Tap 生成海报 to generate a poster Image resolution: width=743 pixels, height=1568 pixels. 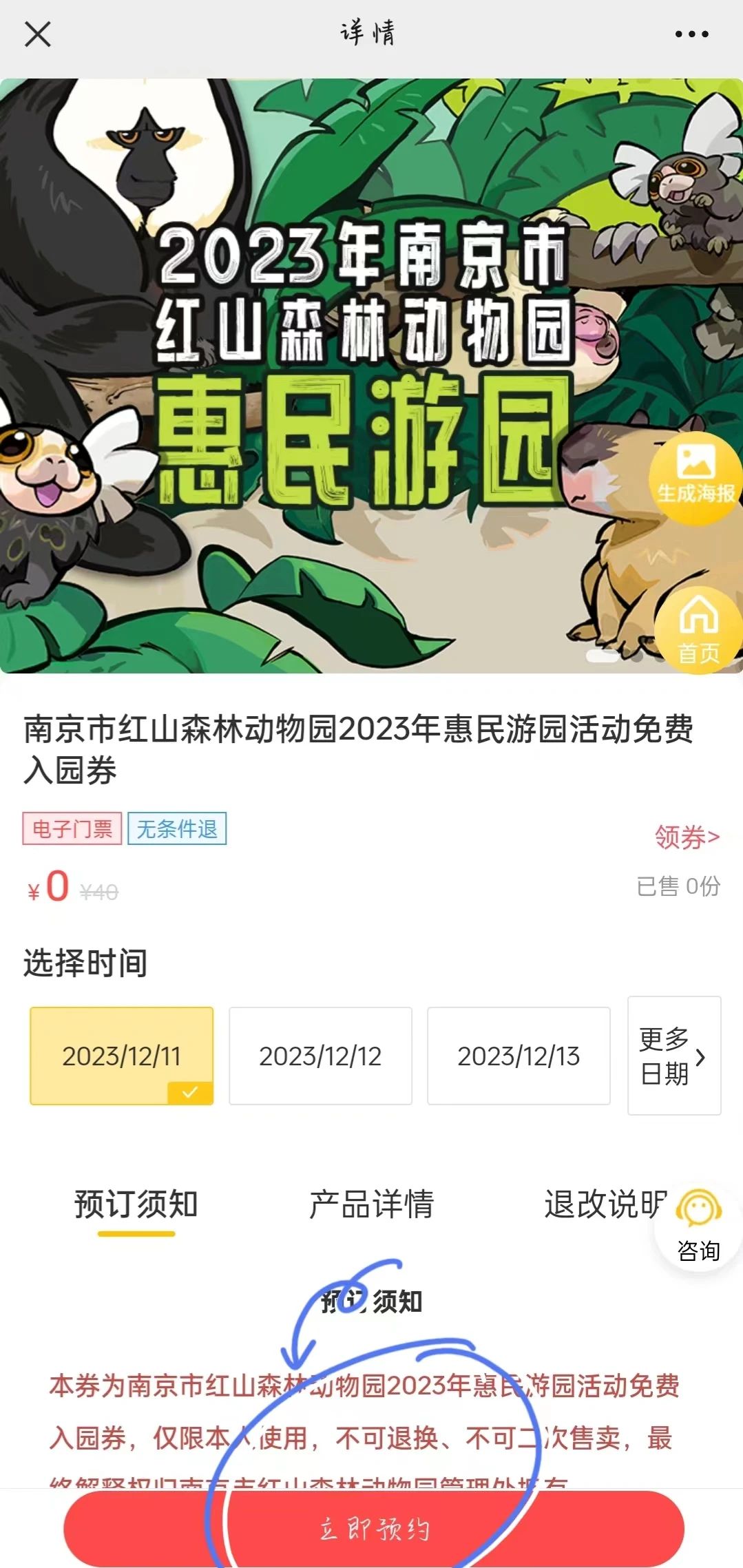[695, 477]
